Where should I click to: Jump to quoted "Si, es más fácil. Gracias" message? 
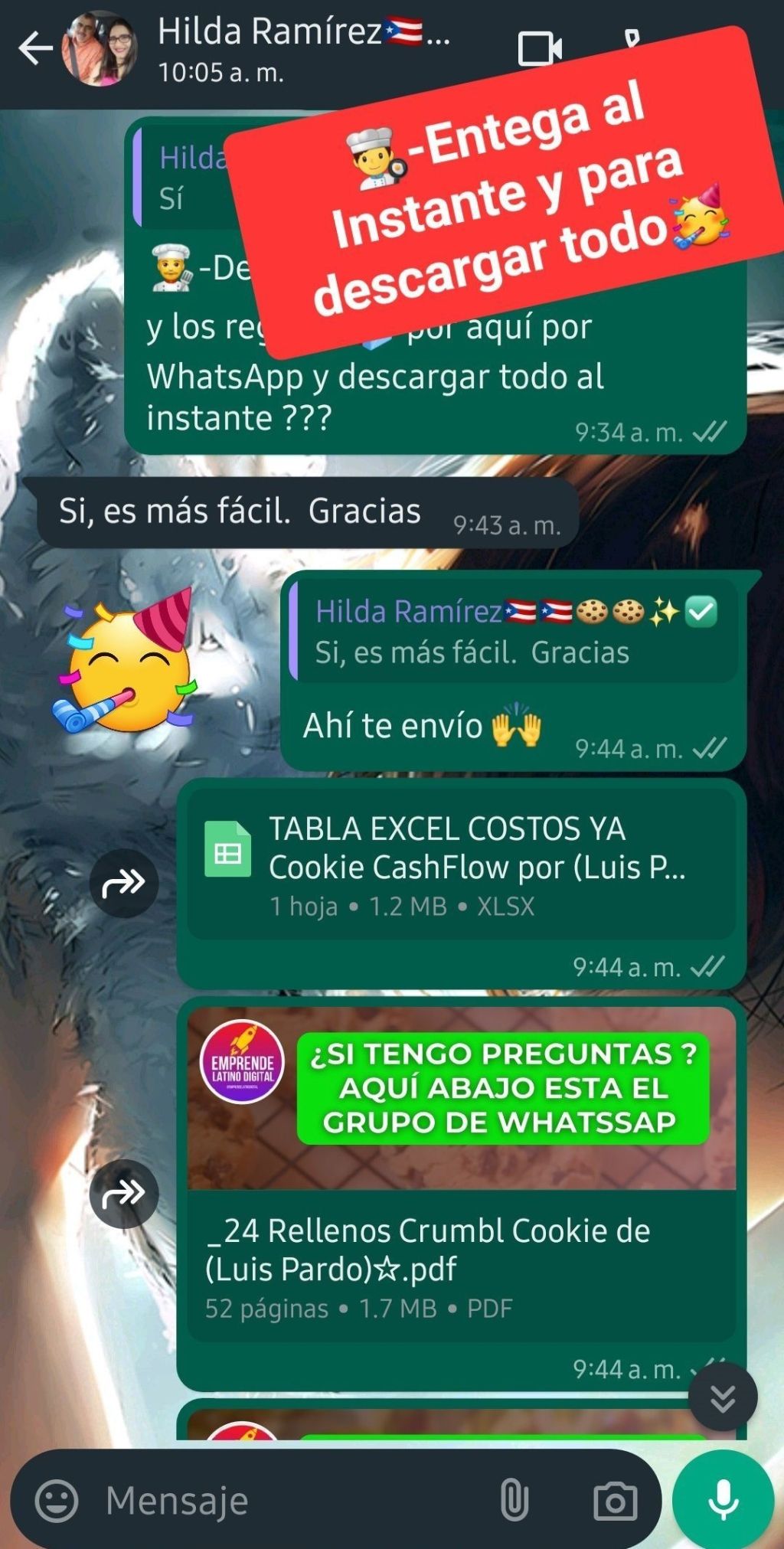pos(513,632)
